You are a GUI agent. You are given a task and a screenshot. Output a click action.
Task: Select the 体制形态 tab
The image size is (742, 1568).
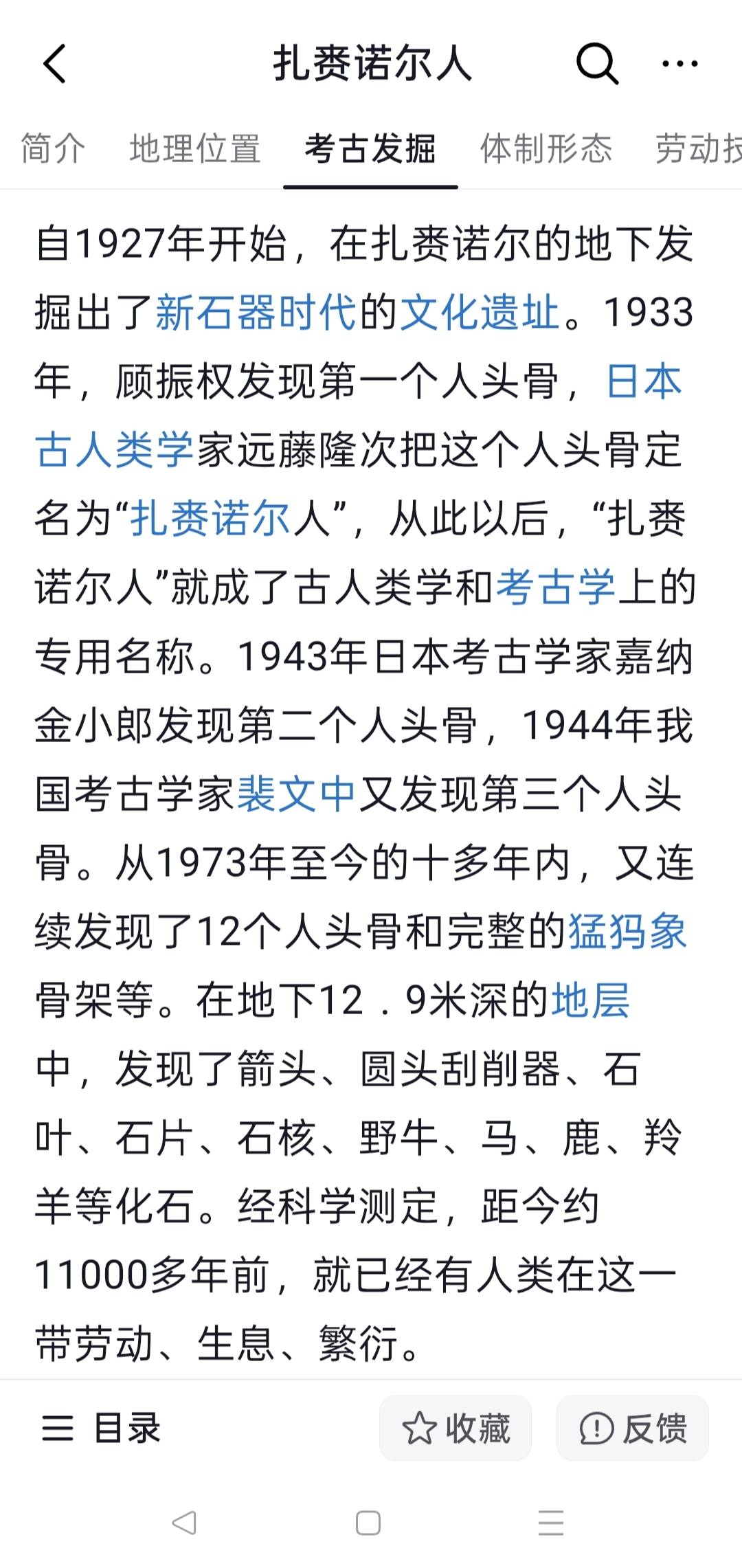pyautogui.click(x=546, y=148)
